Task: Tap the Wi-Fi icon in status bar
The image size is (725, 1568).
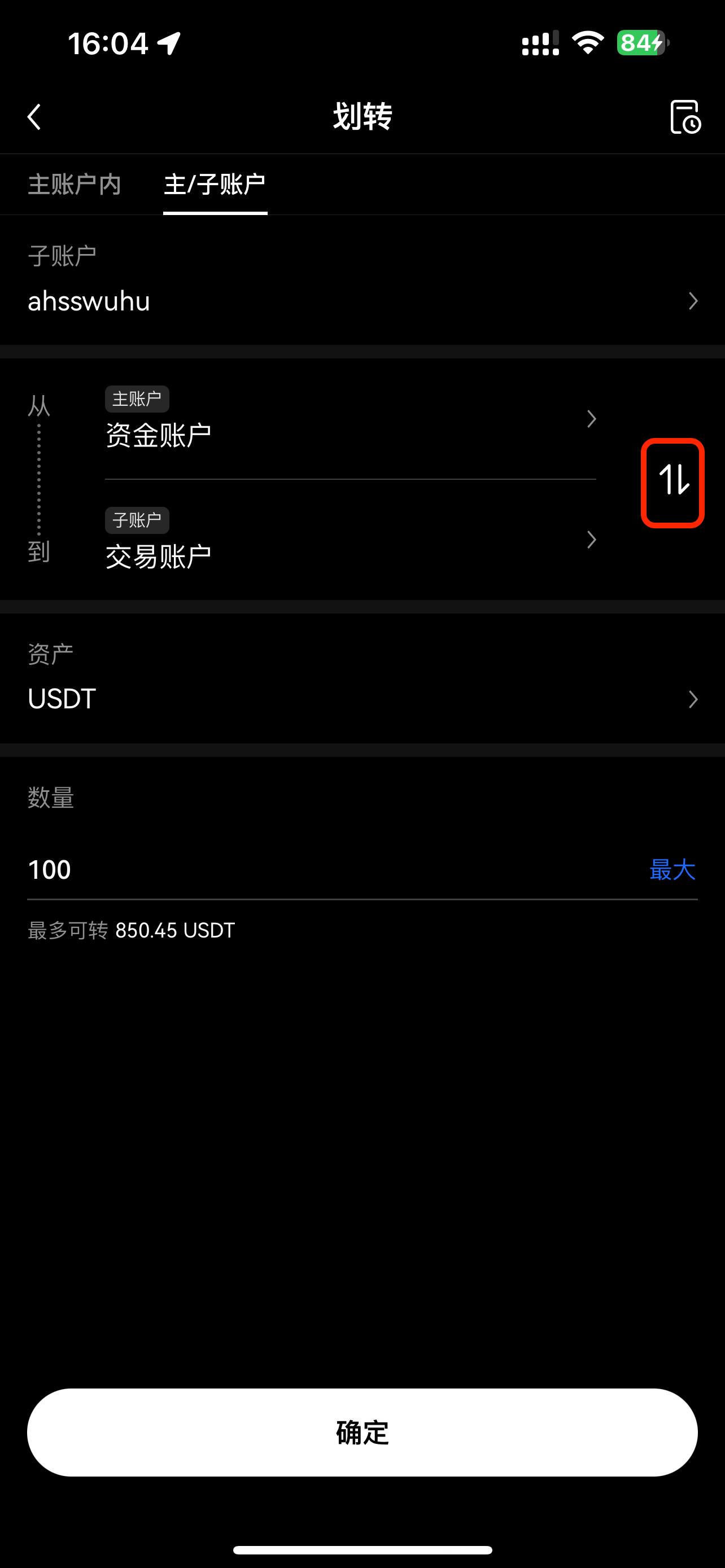Action: pos(586,42)
